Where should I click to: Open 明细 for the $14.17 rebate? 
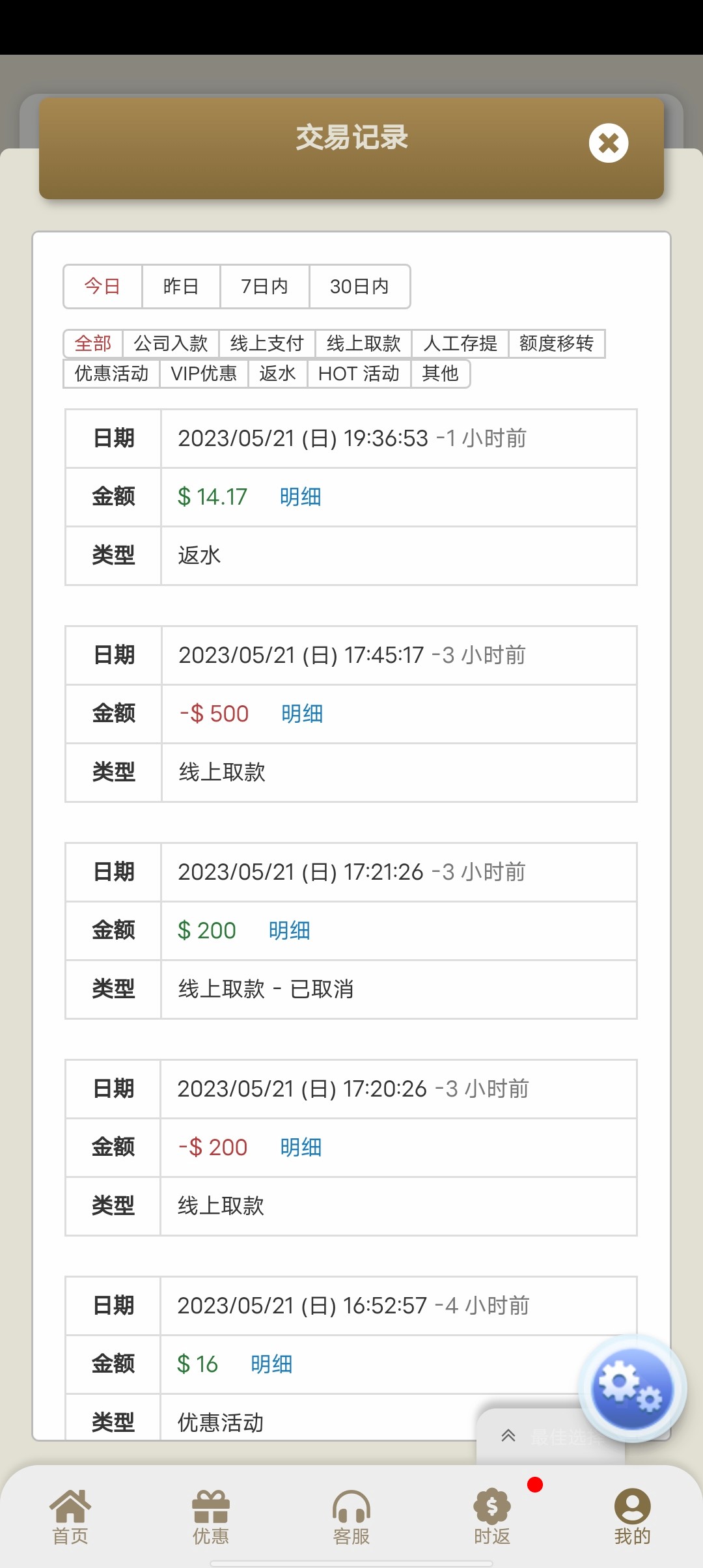[300, 497]
